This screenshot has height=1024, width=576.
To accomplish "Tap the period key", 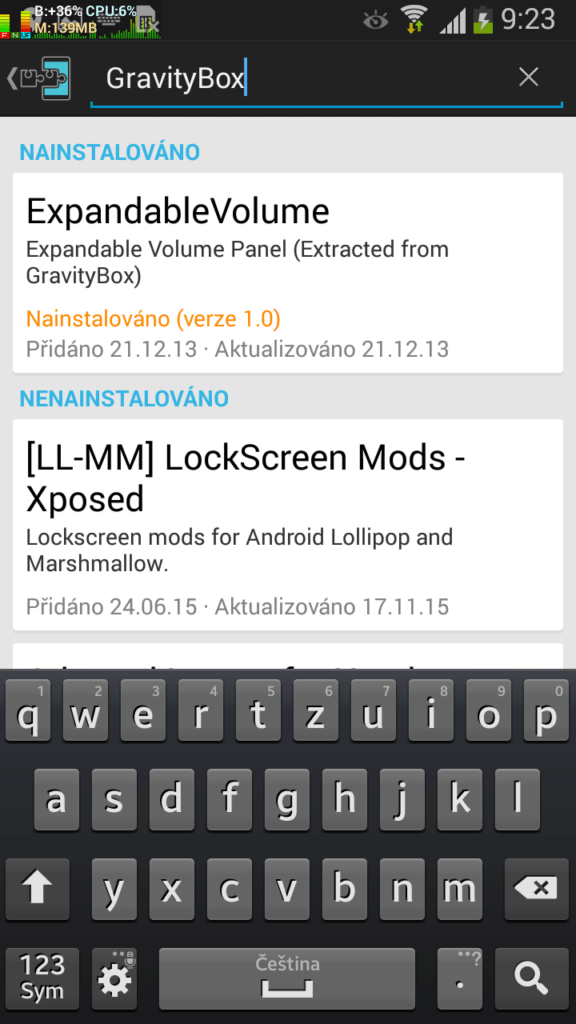I will [x=460, y=978].
